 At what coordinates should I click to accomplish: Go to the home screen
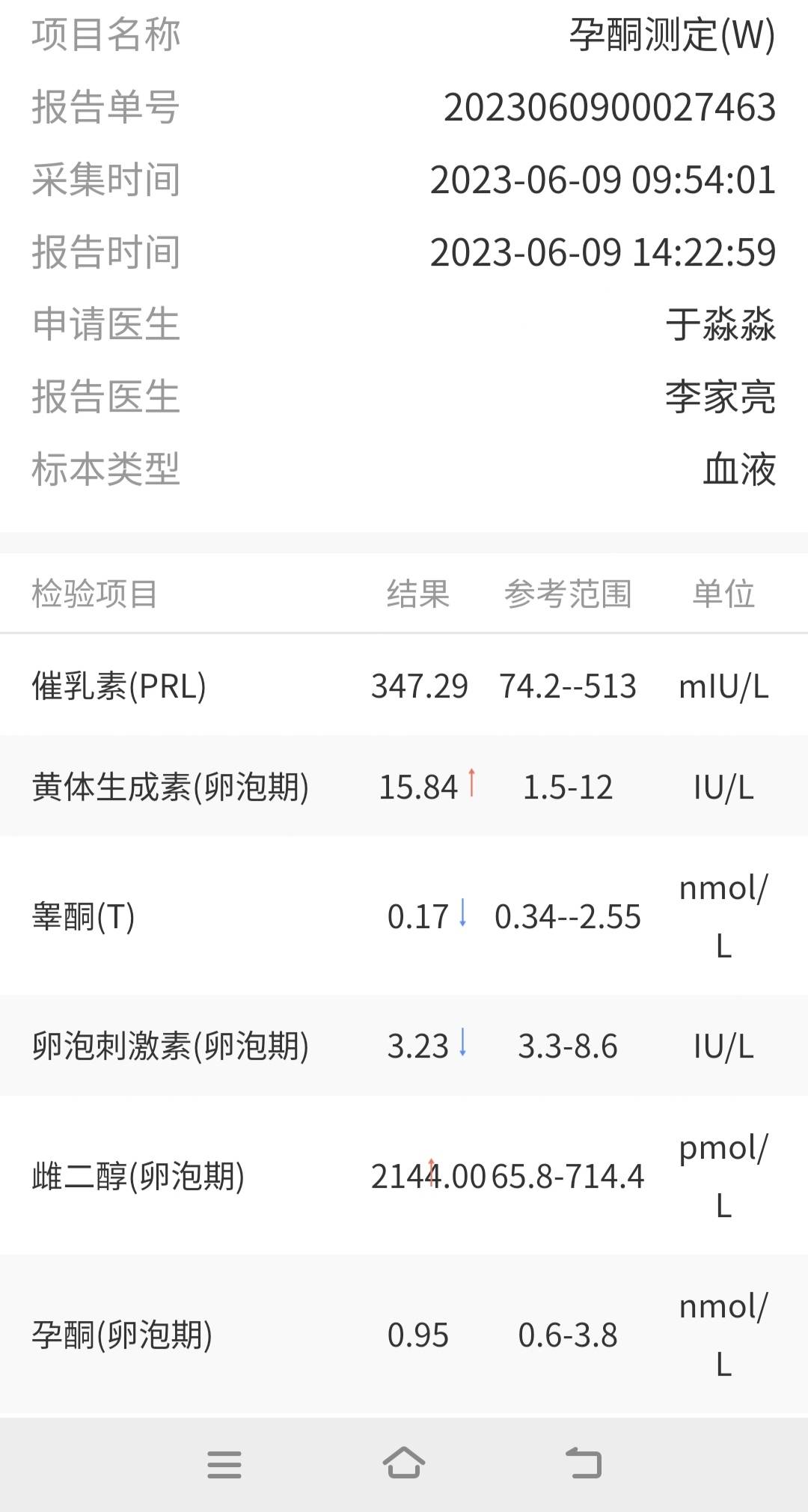pos(404,1463)
